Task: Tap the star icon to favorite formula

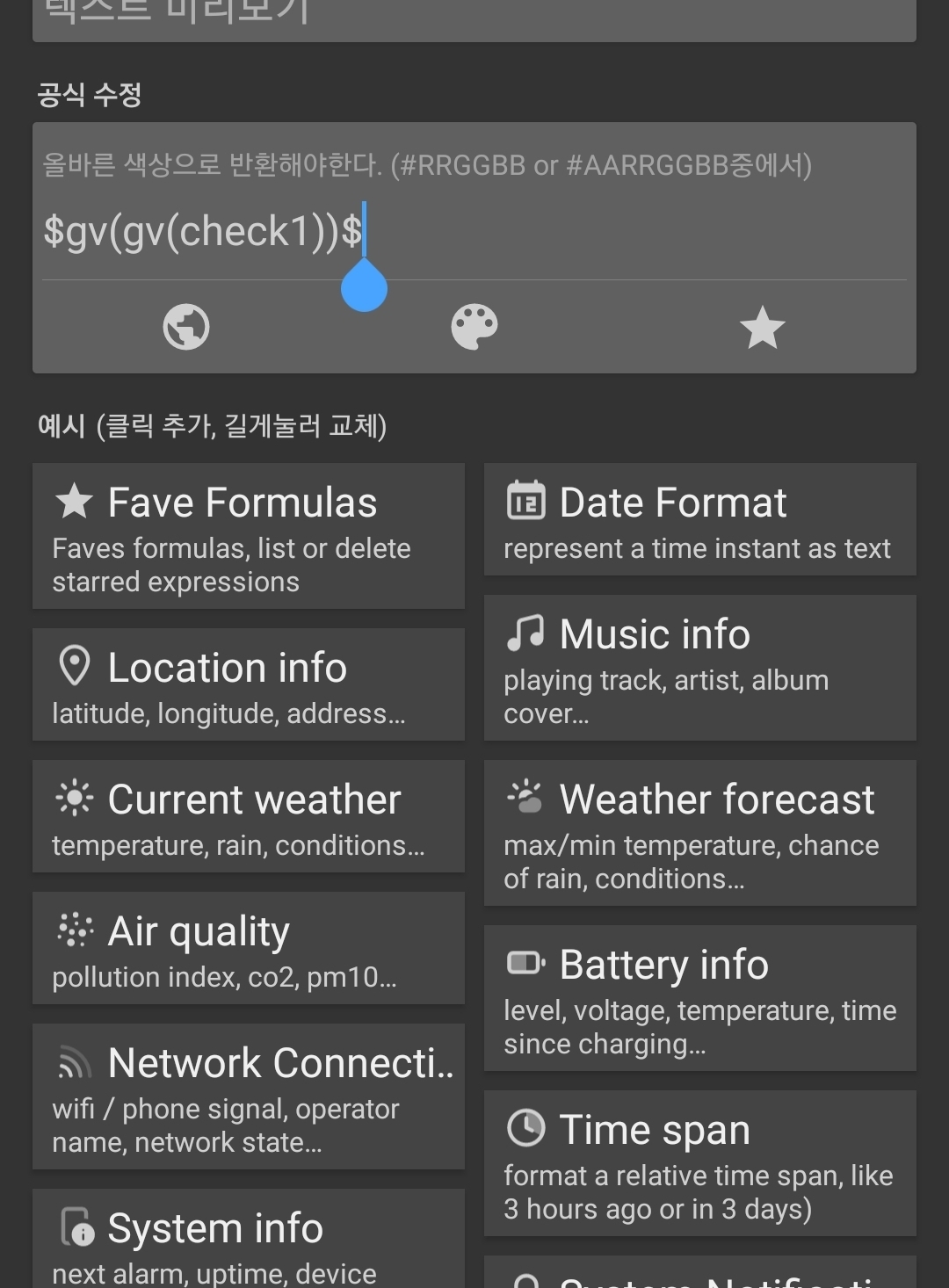Action: click(x=762, y=328)
